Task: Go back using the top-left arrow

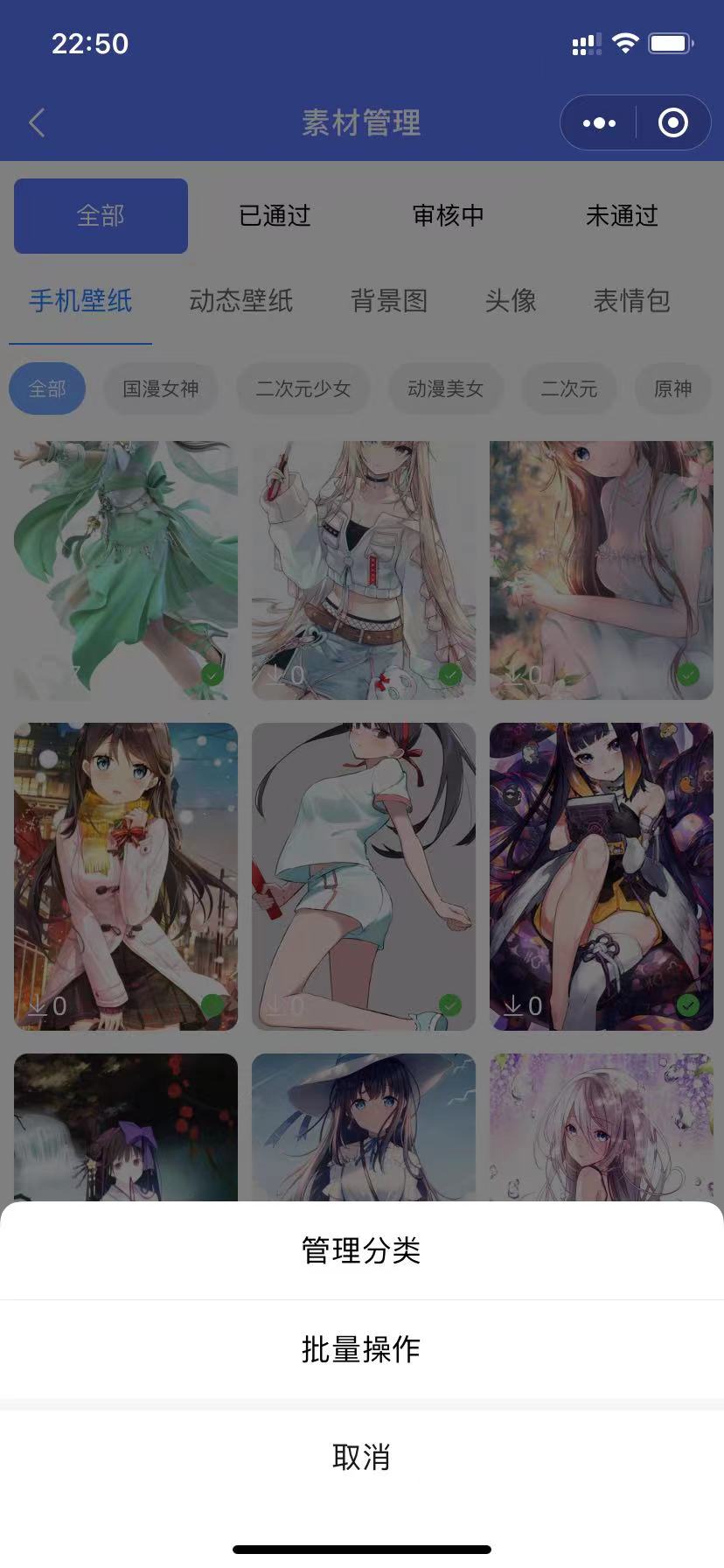Action: (37, 122)
